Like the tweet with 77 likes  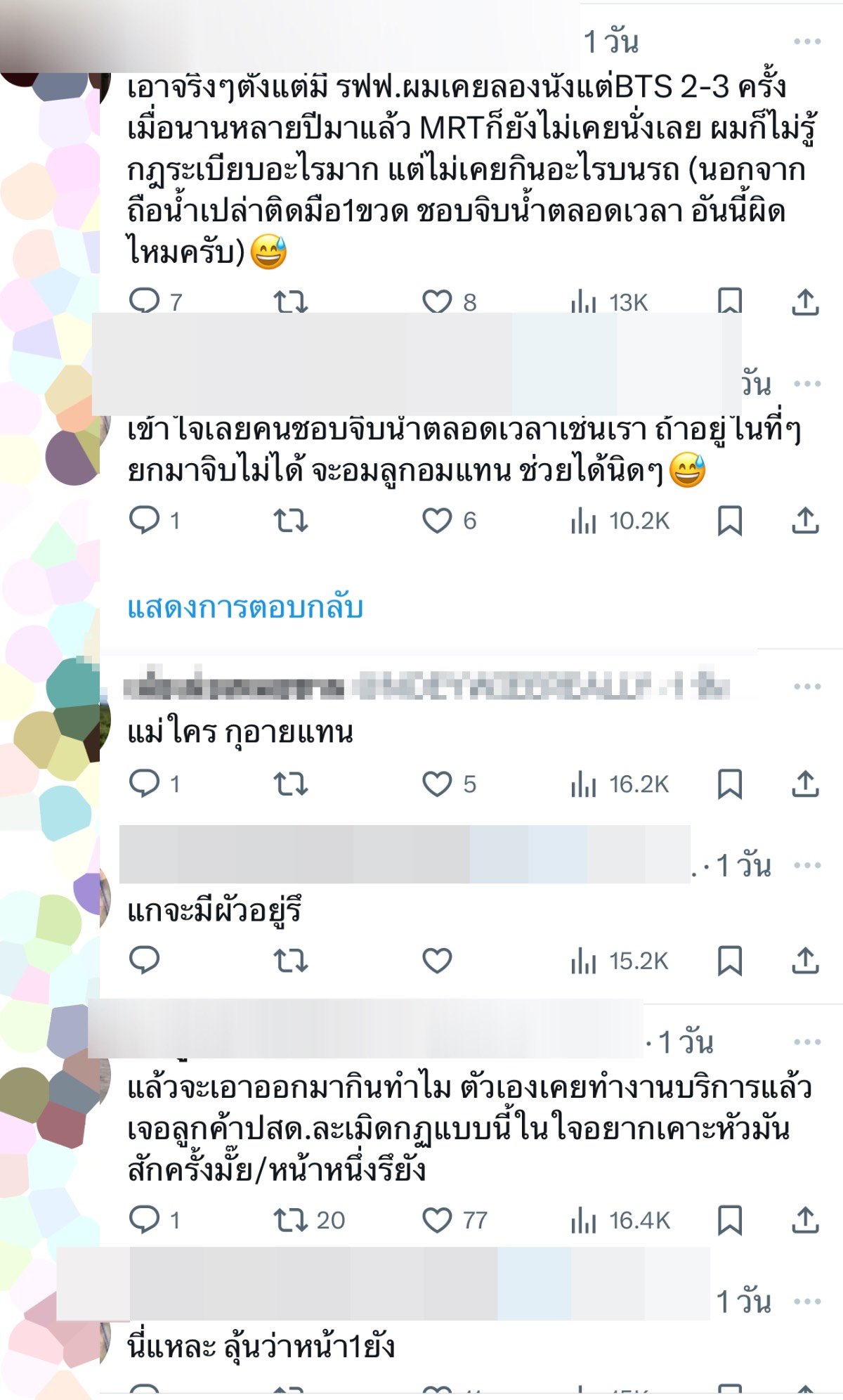tap(437, 1220)
